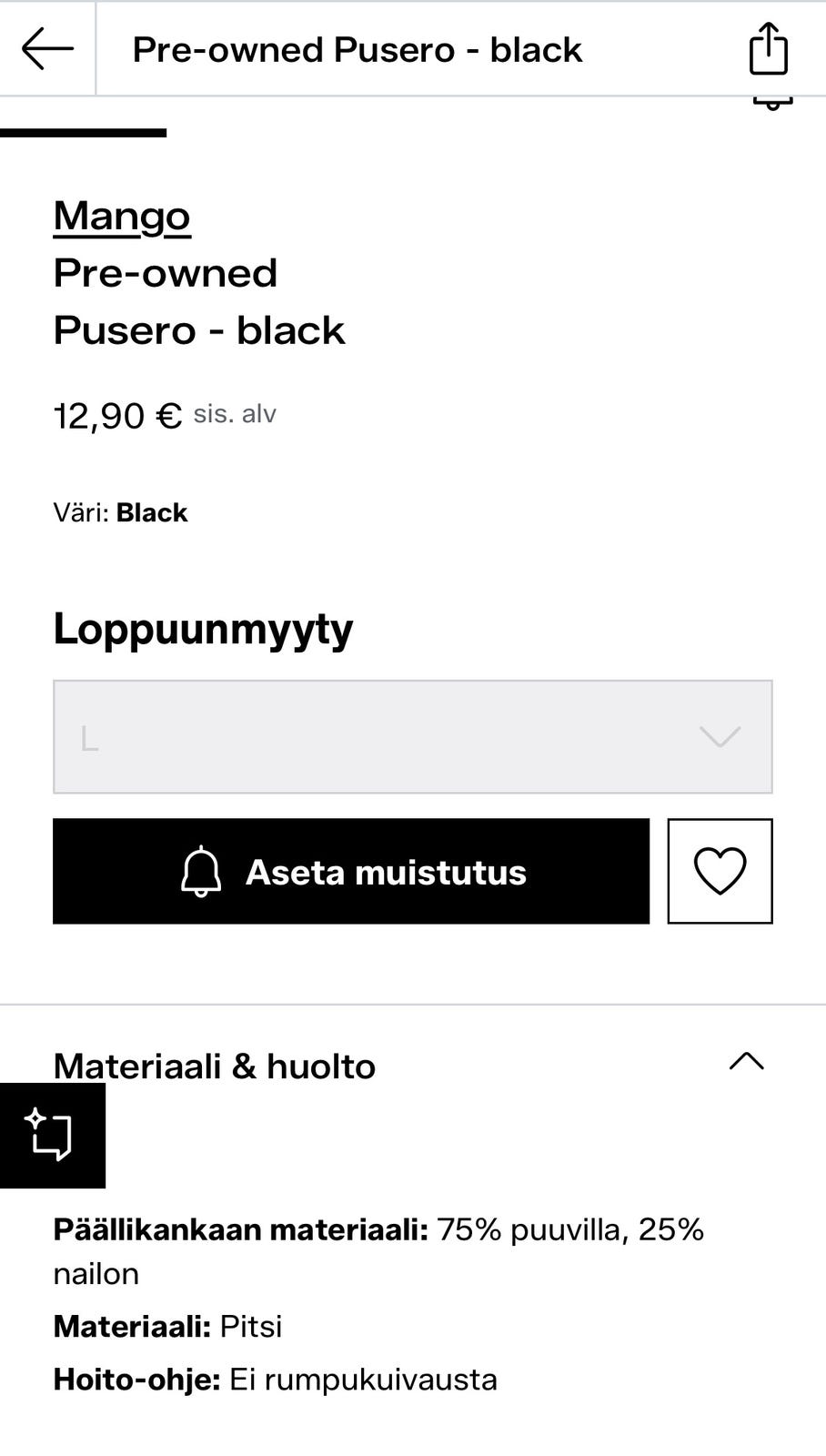Tap the down chevron on the size selector
Screen dimensions: 826x1456
coord(719,738)
